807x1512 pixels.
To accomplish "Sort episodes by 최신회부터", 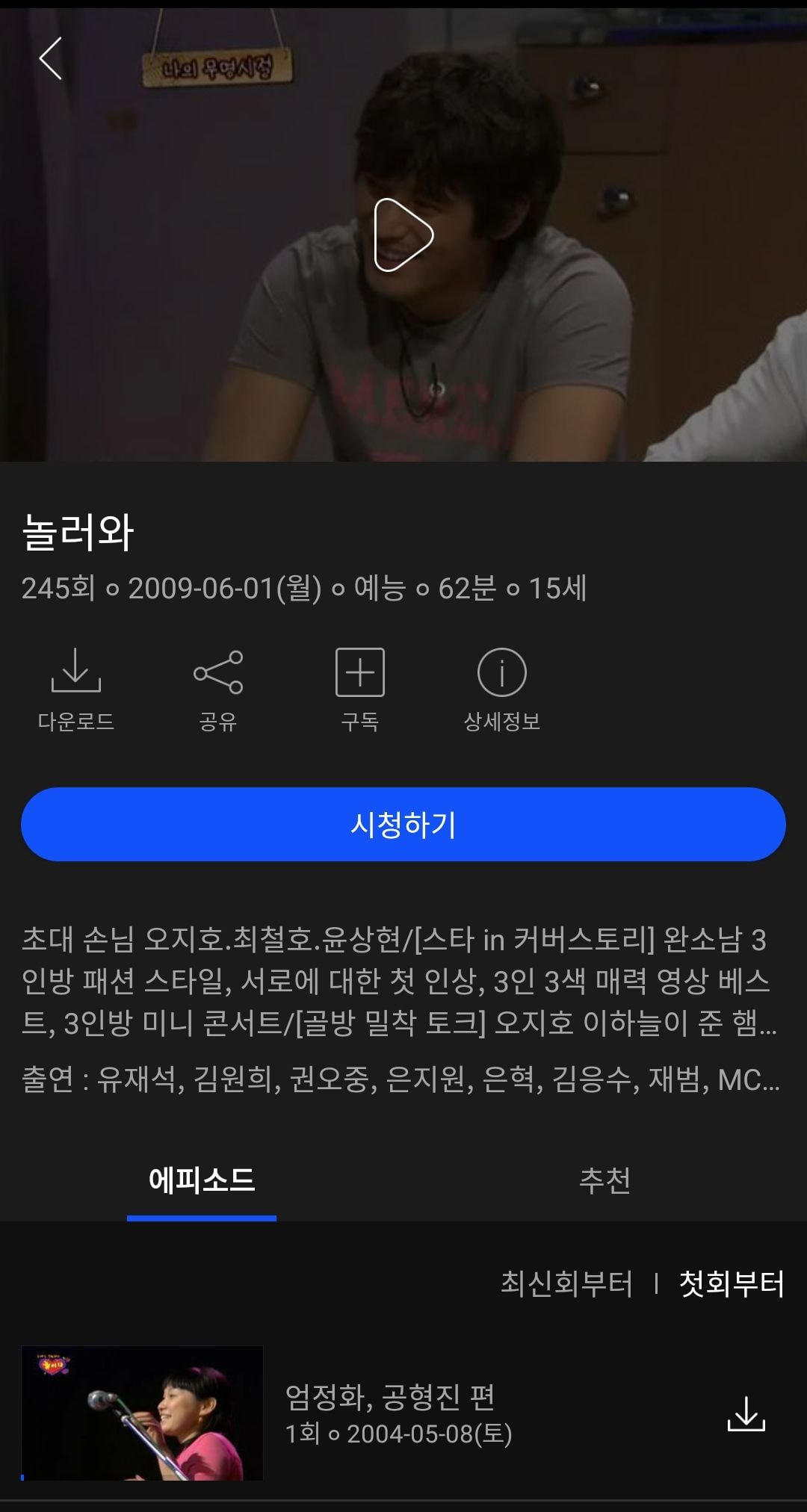I will click(x=566, y=1283).
